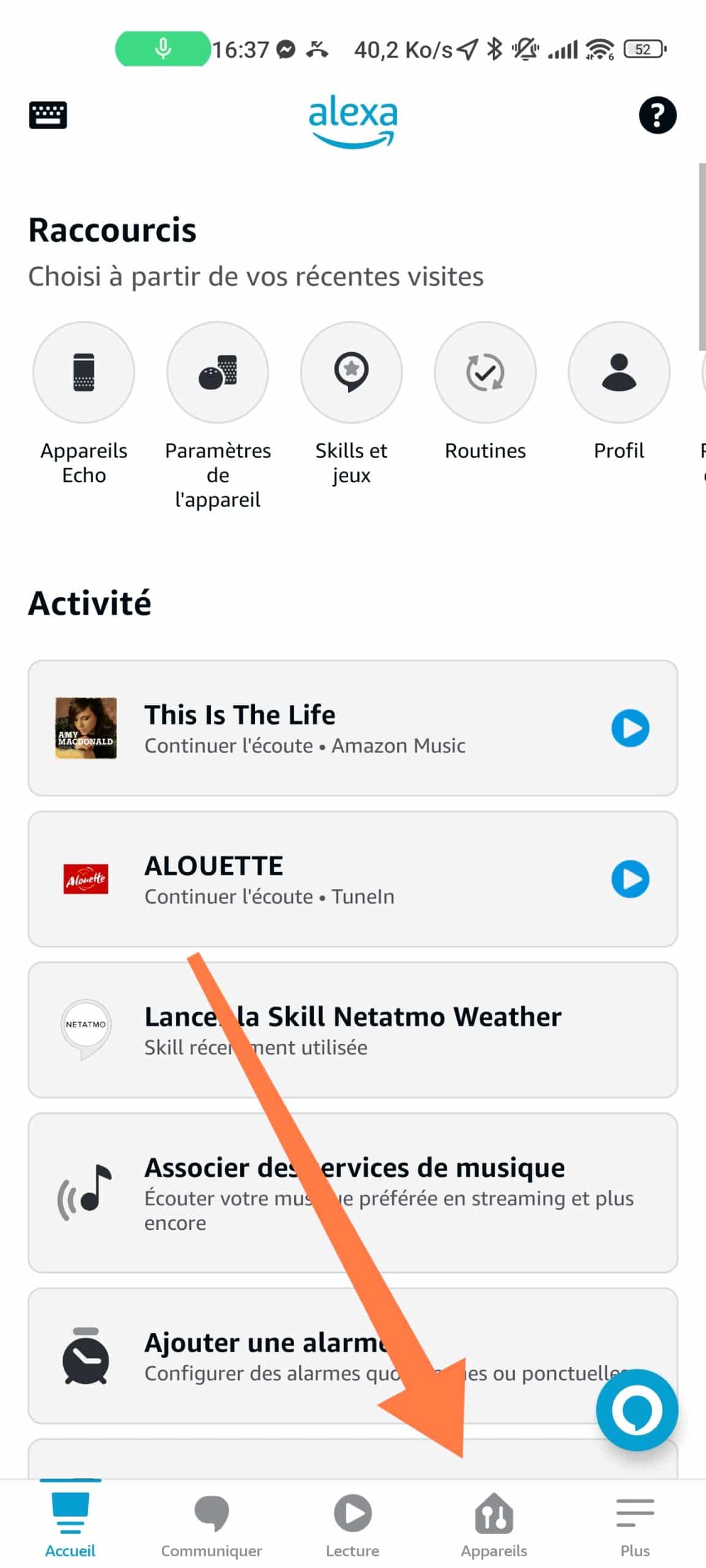The image size is (706, 1568).
Task: Tap the blue Alexa voice button
Action: pyautogui.click(x=637, y=1410)
